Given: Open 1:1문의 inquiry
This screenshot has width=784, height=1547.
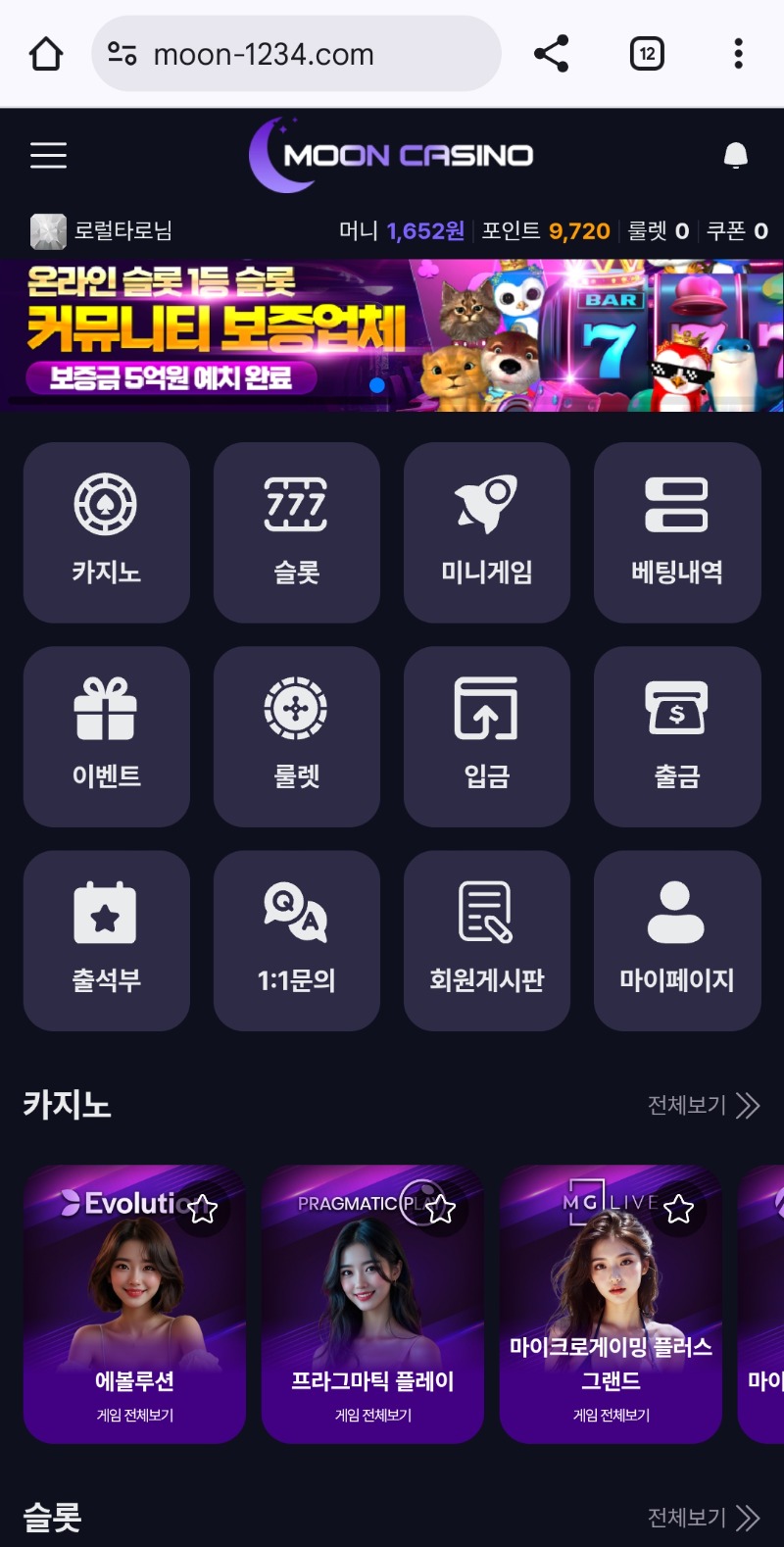Looking at the screenshot, I should 296,939.
